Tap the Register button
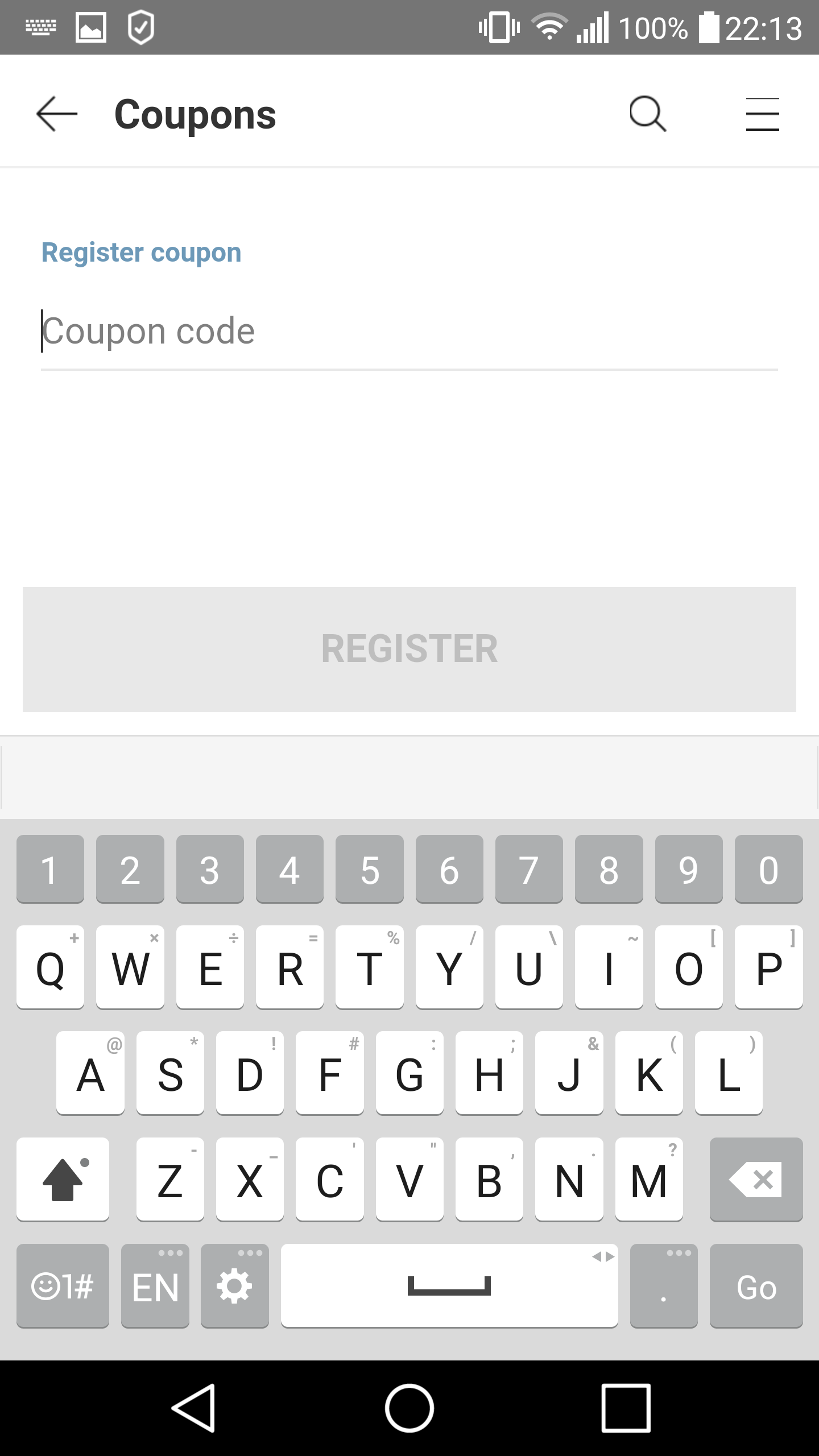Image resolution: width=819 pixels, height=1456 pixels. pos(409,649)
